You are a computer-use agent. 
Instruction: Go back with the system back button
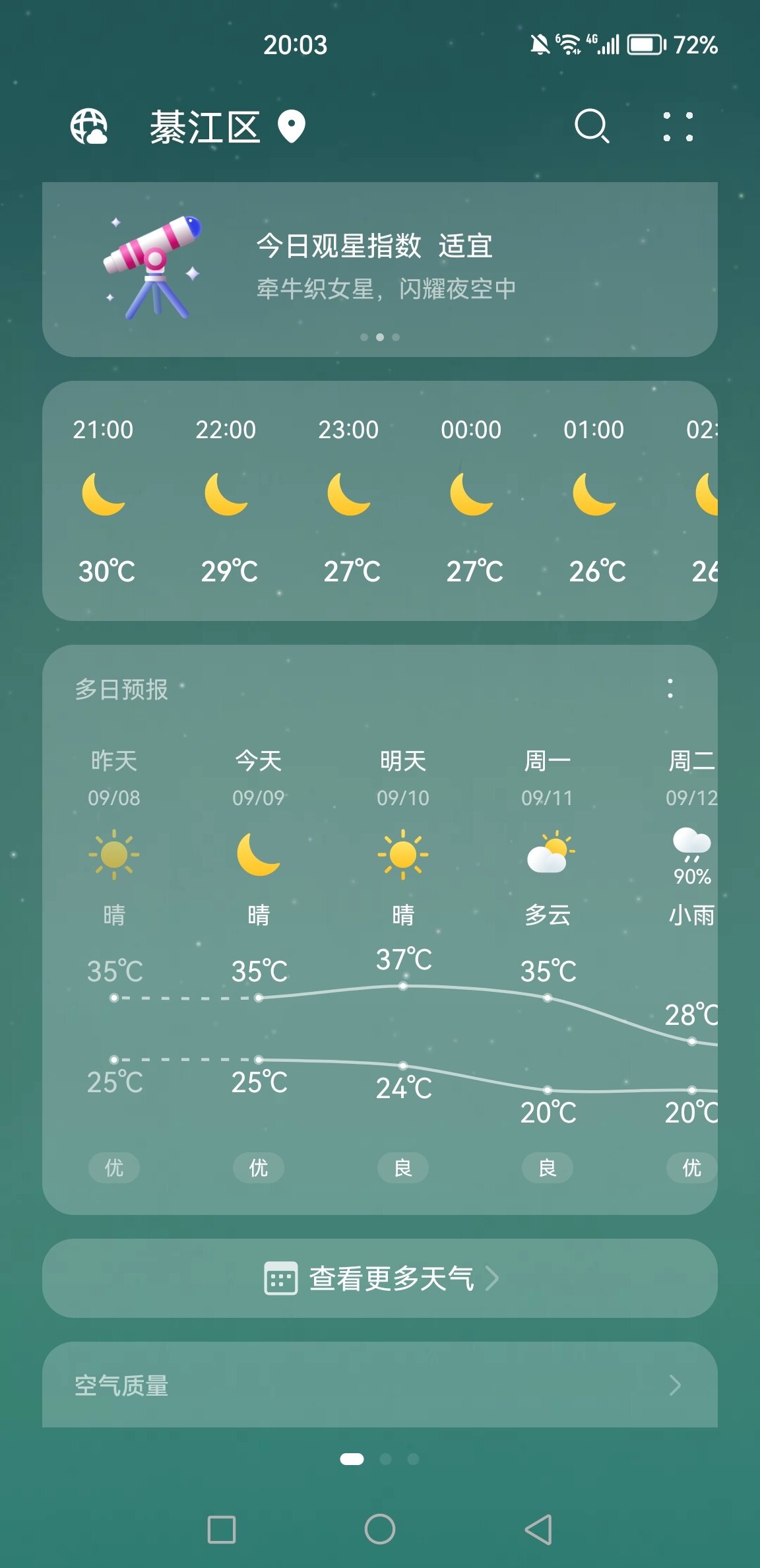point(538,1529)
